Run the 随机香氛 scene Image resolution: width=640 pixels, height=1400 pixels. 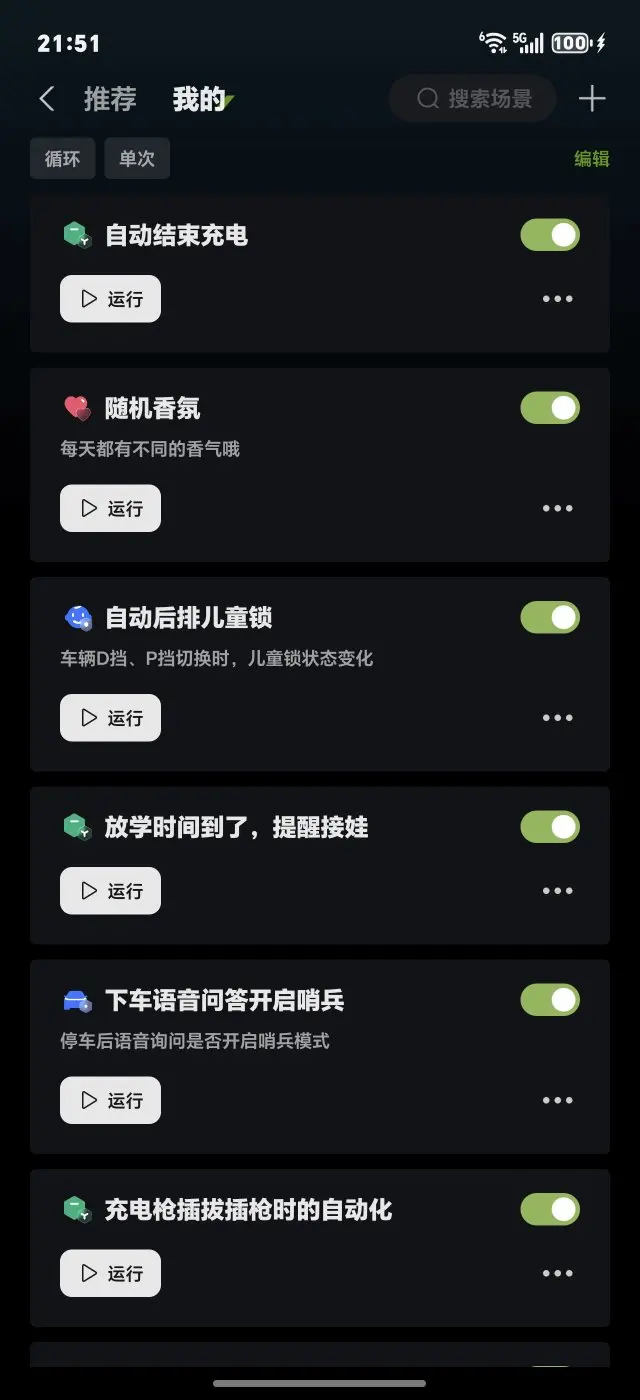click(x=110, y=508)
